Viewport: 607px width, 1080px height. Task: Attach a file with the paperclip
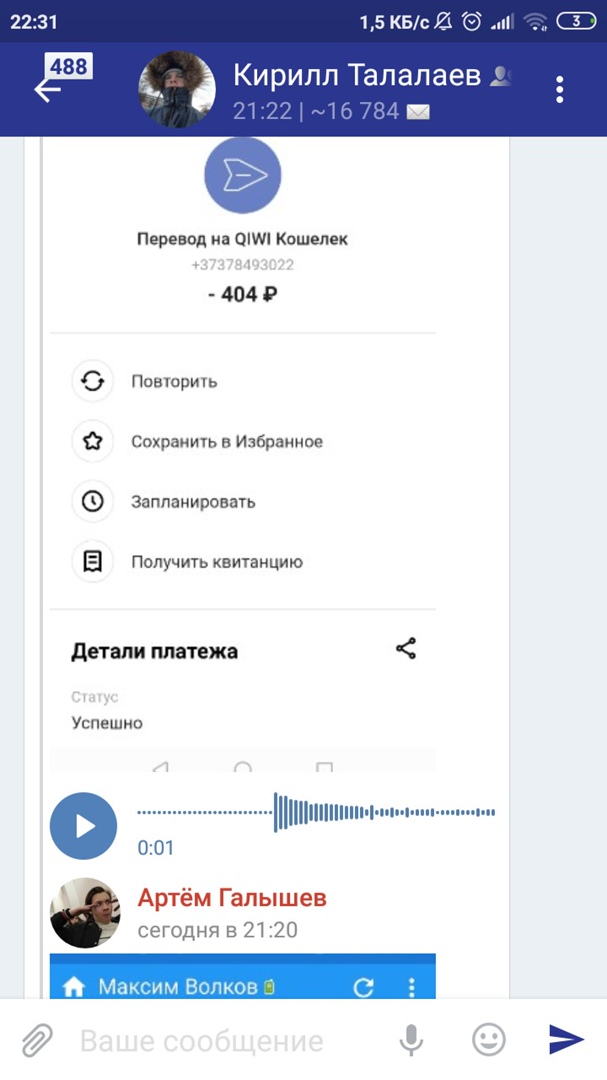pos(37,1040)
